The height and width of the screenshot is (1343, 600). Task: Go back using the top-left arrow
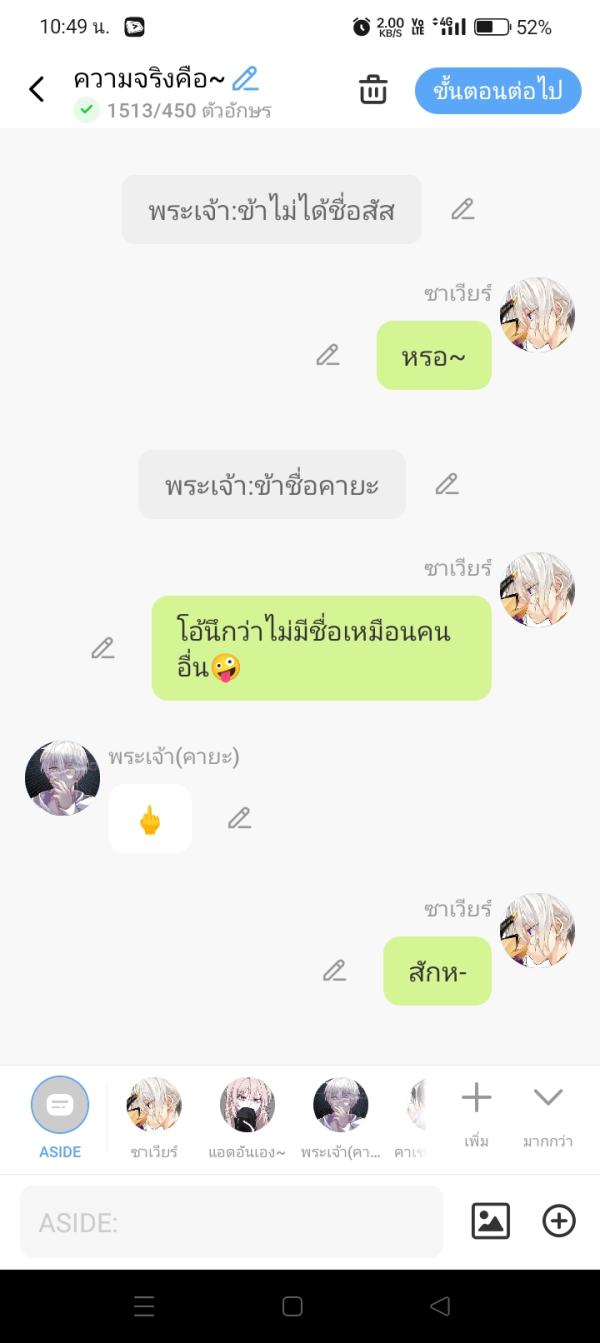37,90
